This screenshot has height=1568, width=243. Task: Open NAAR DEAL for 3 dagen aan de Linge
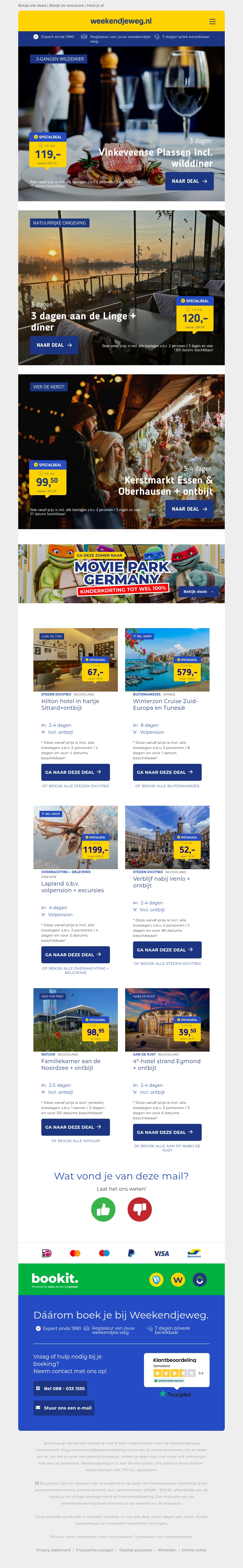(54, 345)
